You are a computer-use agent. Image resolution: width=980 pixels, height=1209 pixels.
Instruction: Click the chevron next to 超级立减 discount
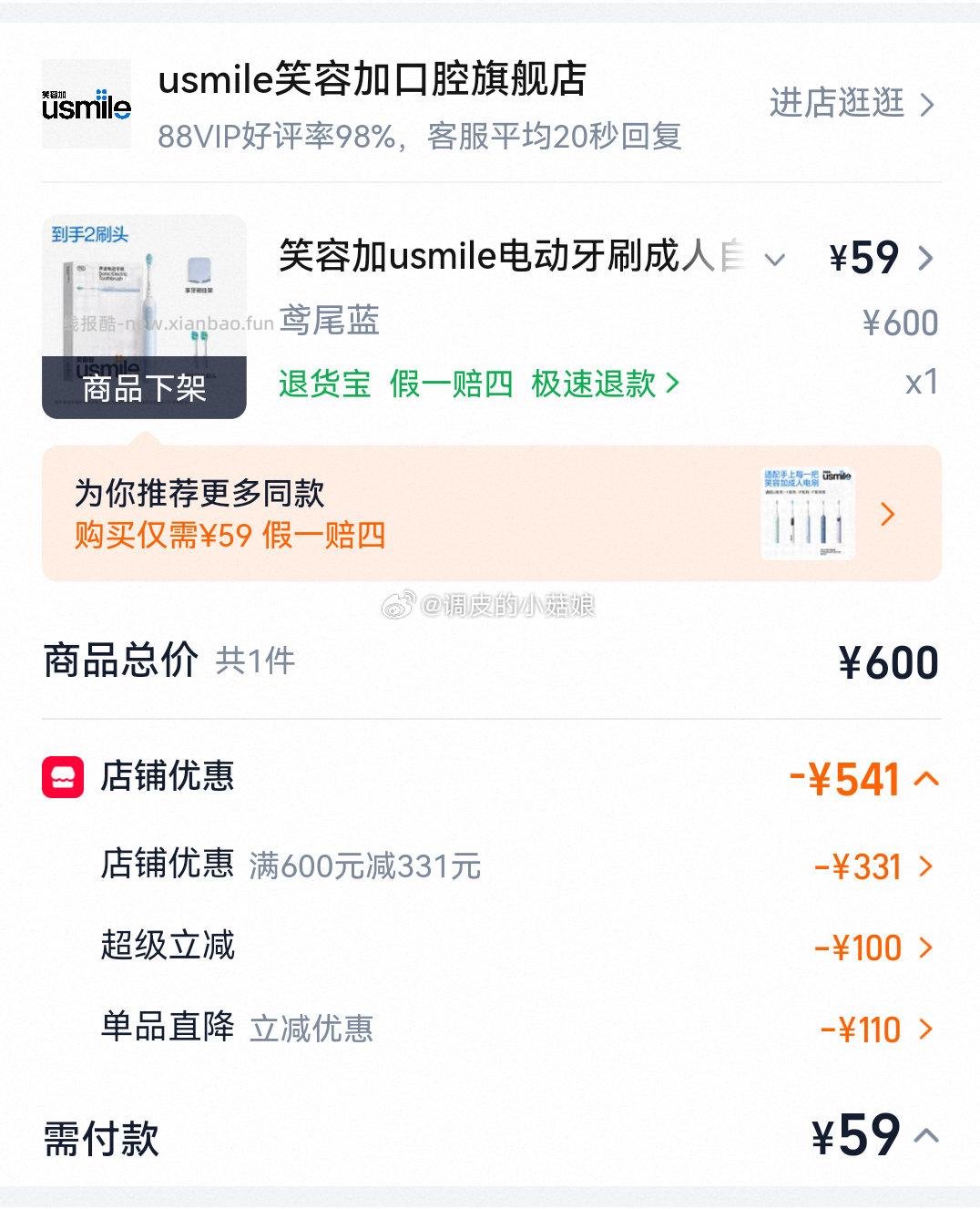(927, 948)
